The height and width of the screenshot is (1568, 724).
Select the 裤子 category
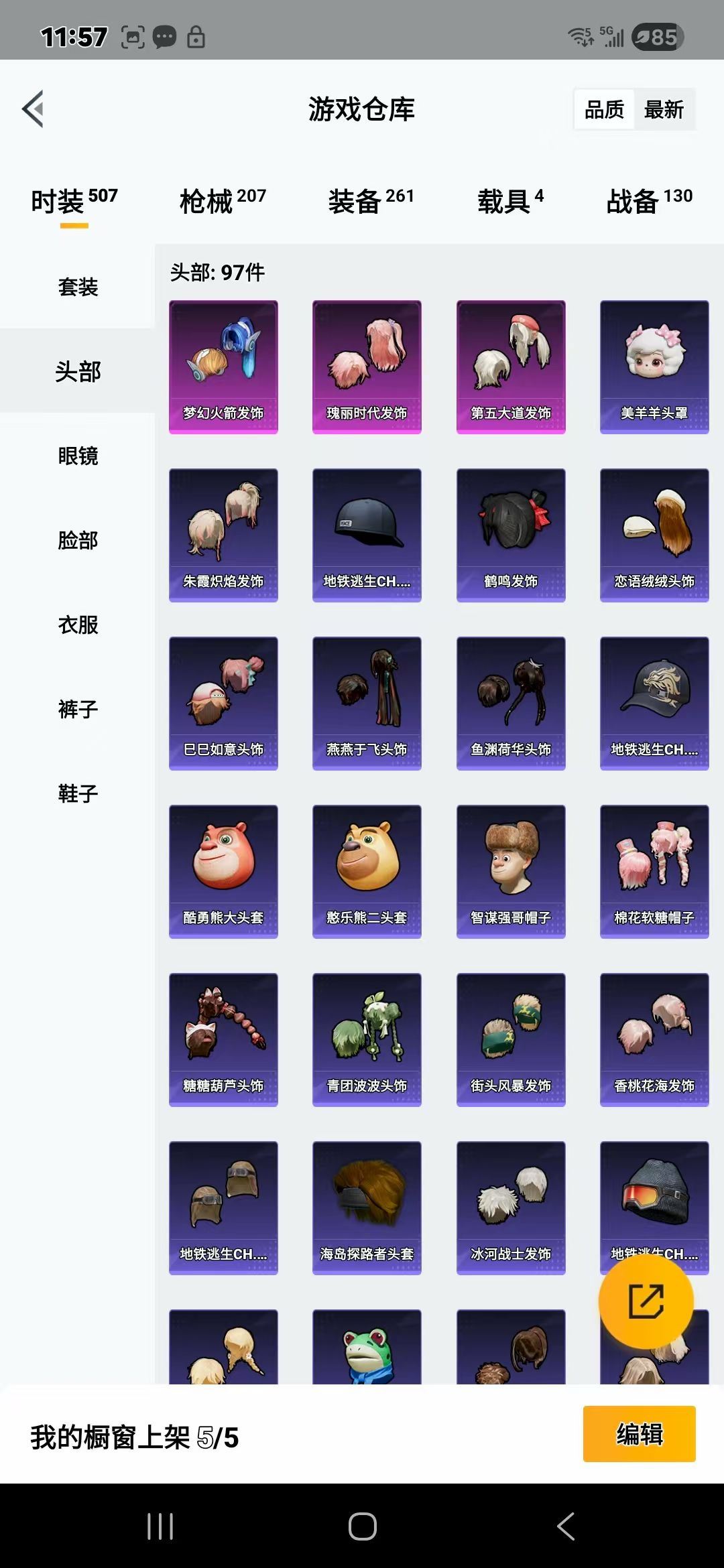point(78,709)
